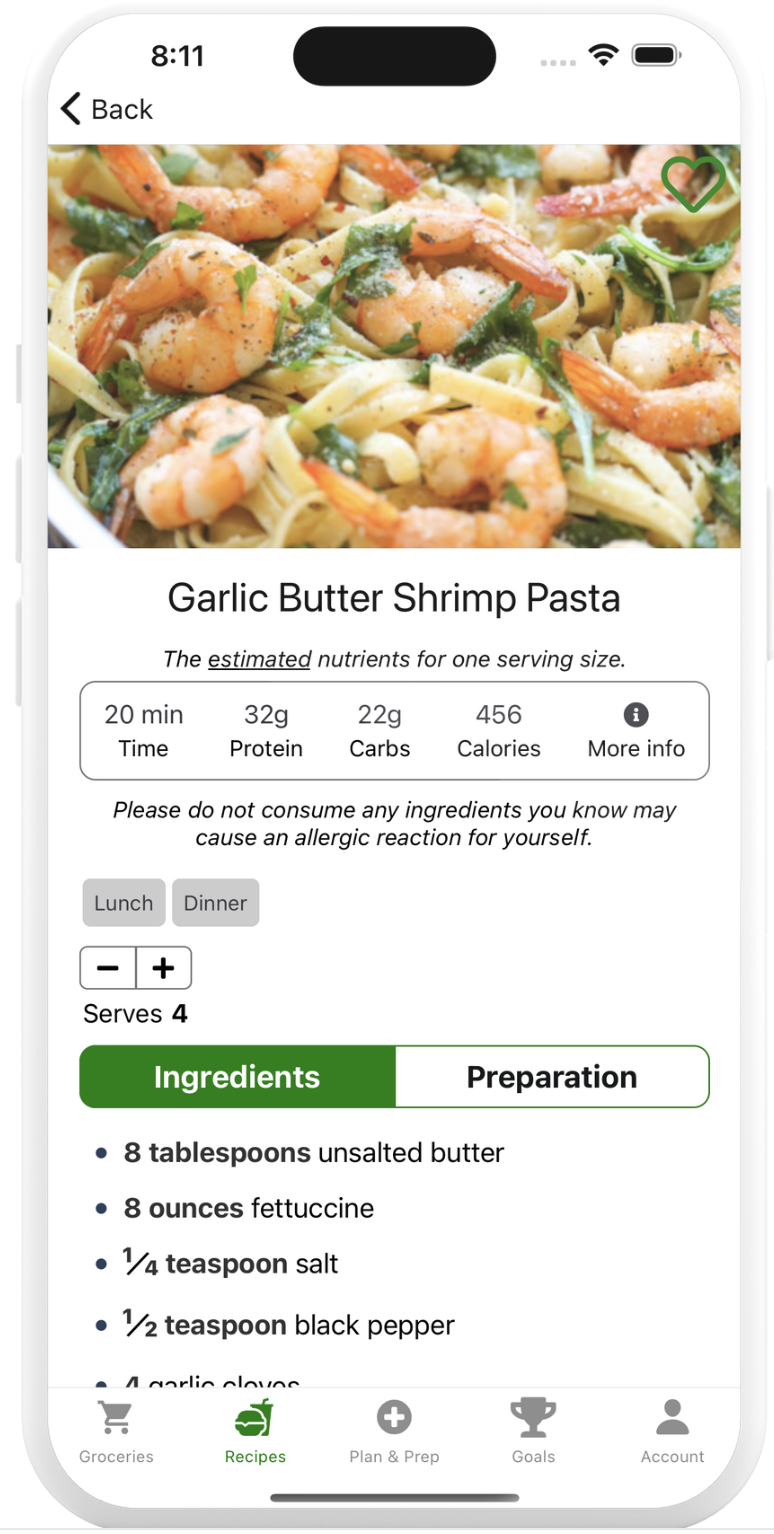Switch to the Preparation segment
774x1534 pixels.
[552, 1077]
